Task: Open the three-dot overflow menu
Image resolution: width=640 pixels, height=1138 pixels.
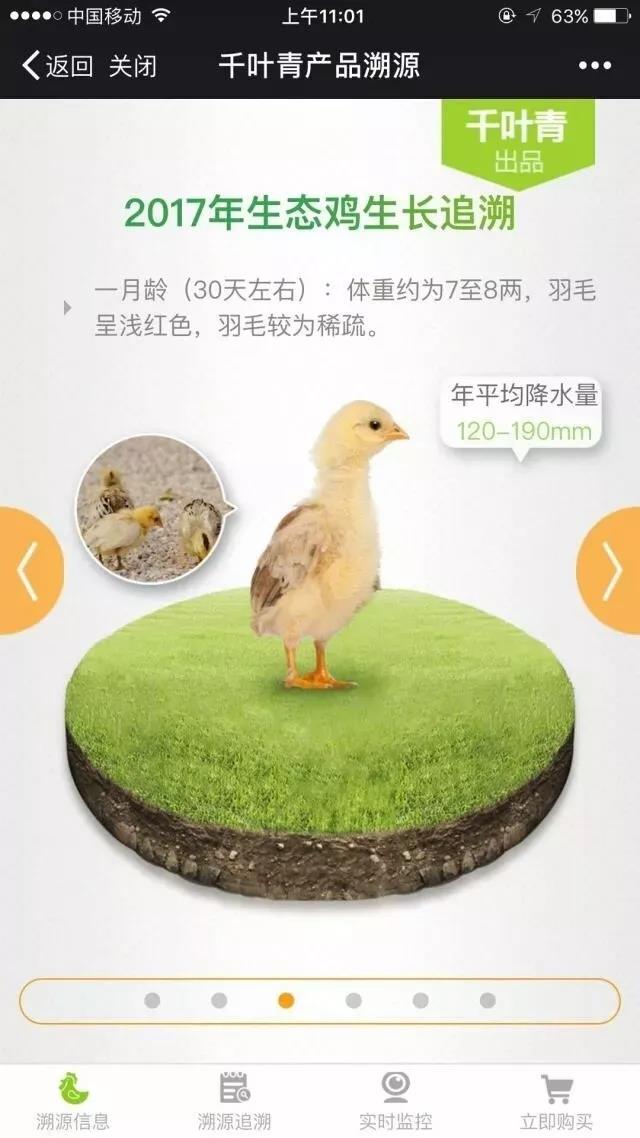Action: (595, 66)
